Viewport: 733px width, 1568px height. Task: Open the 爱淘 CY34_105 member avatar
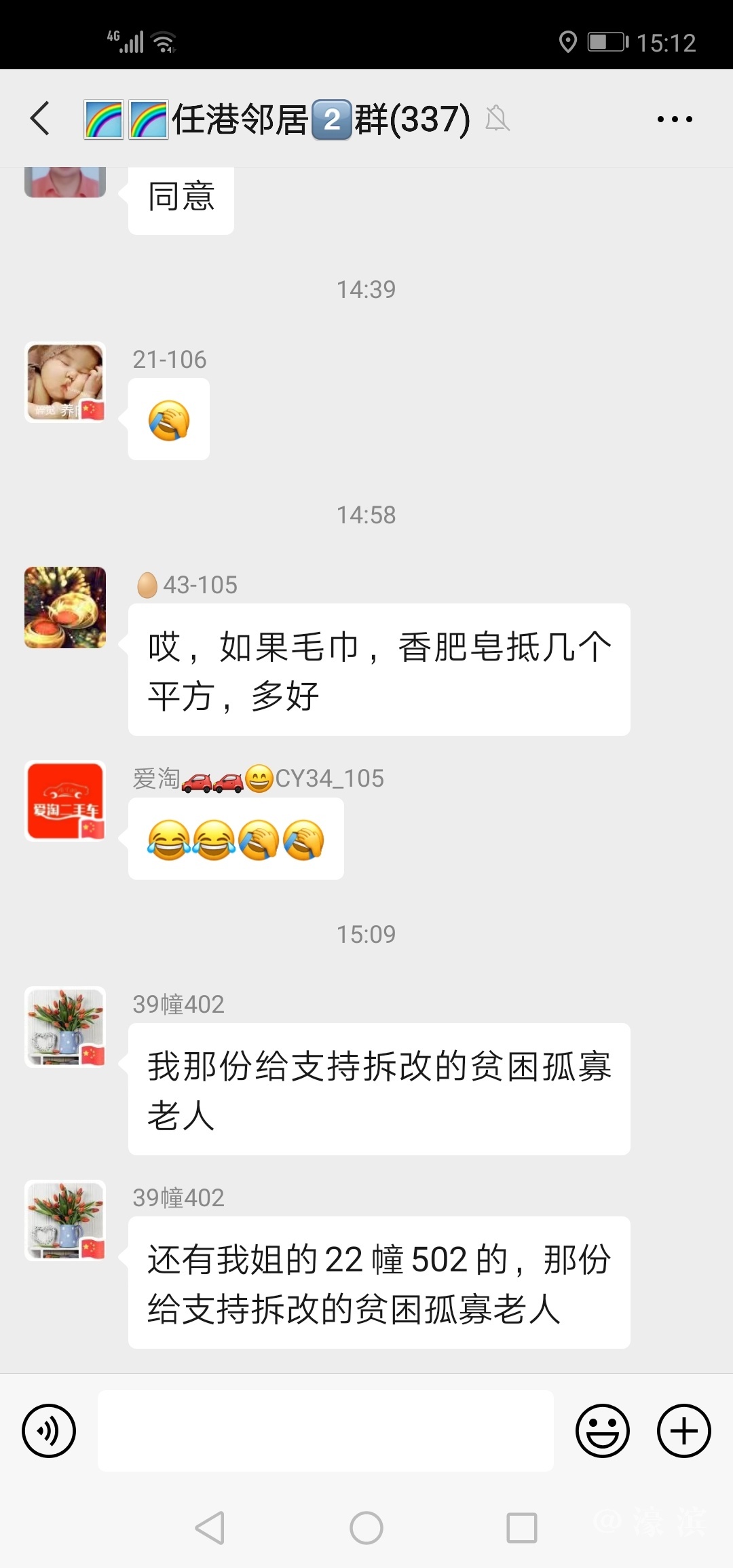tap(65, 801)
